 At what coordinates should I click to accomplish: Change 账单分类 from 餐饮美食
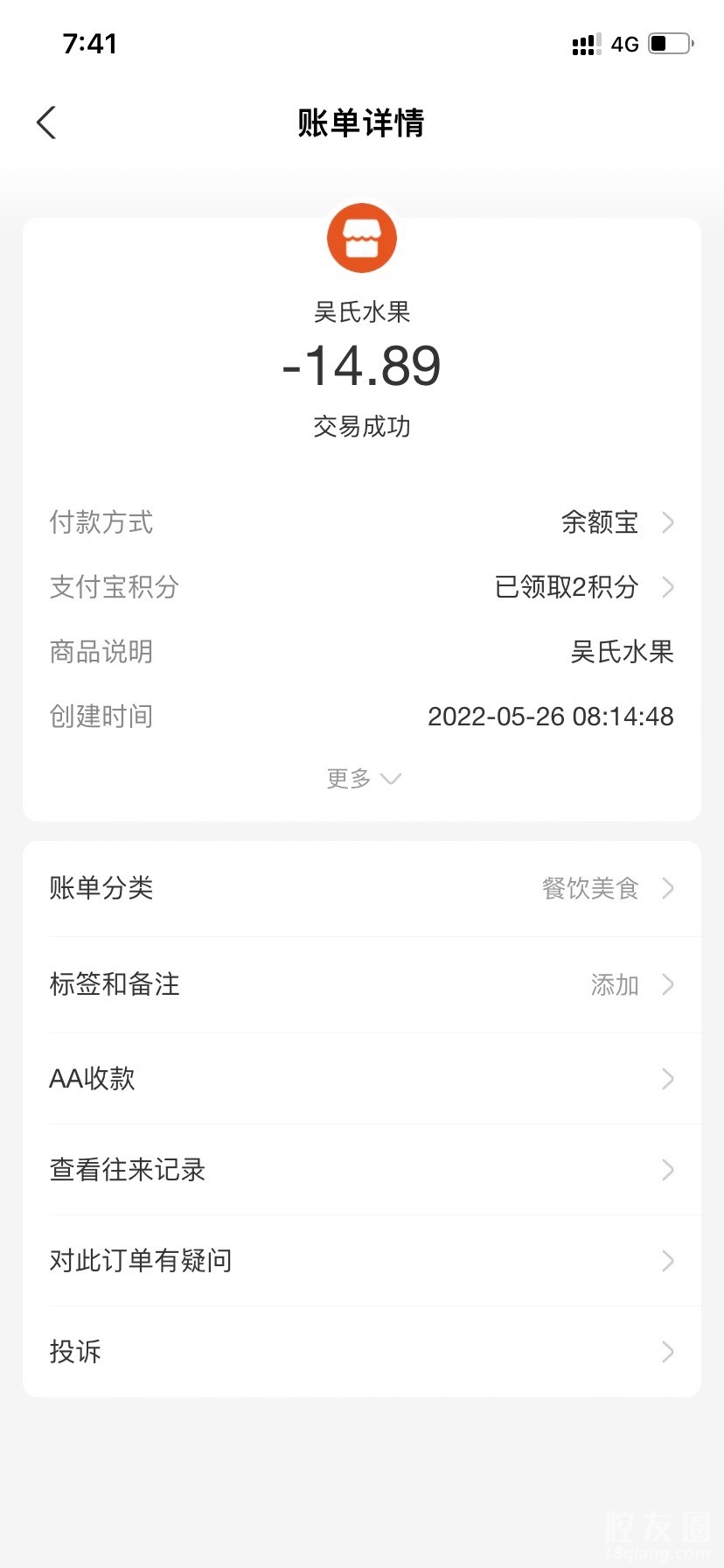(362, 888)
